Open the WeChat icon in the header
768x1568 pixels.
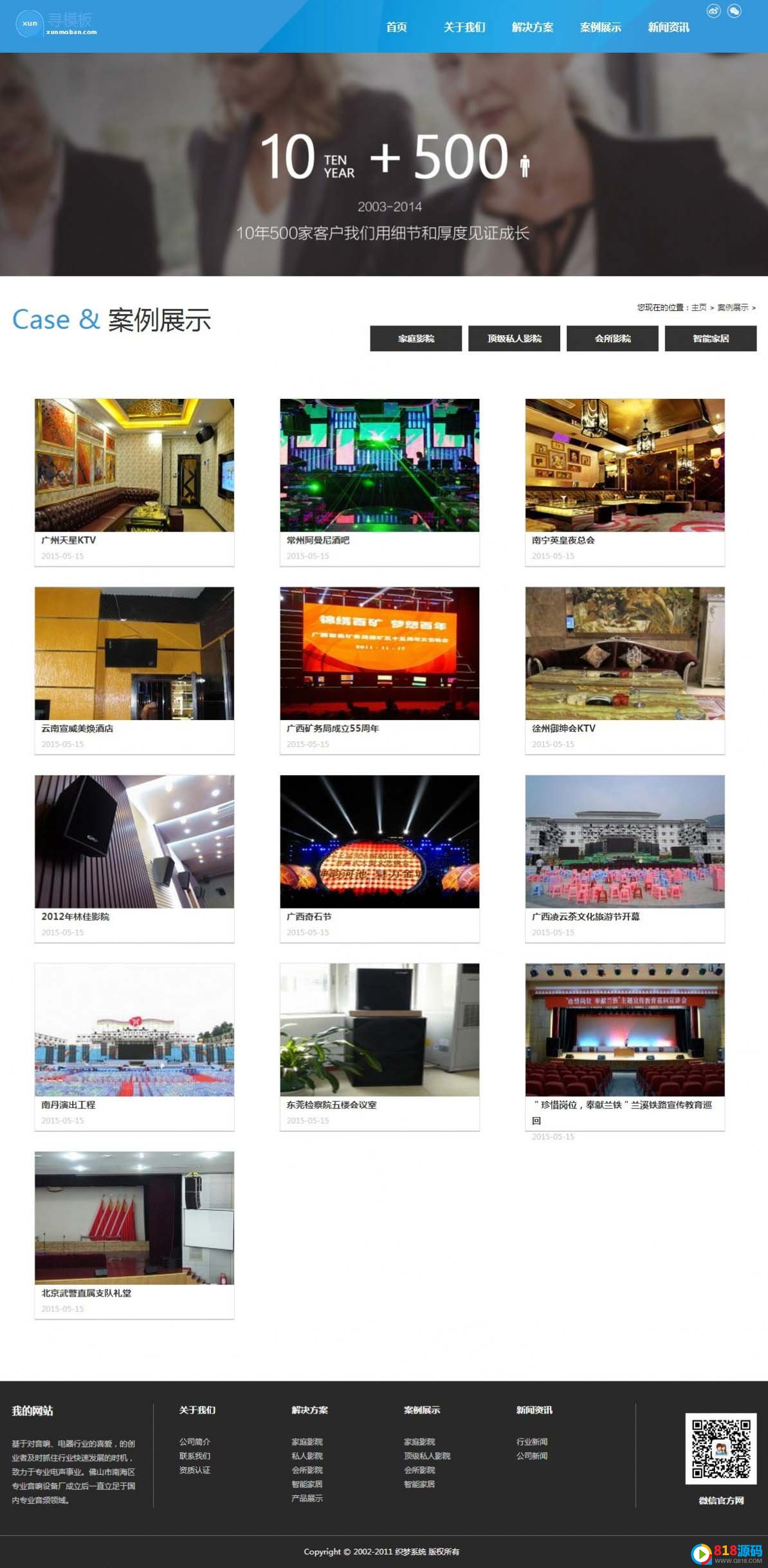(734, 11)
